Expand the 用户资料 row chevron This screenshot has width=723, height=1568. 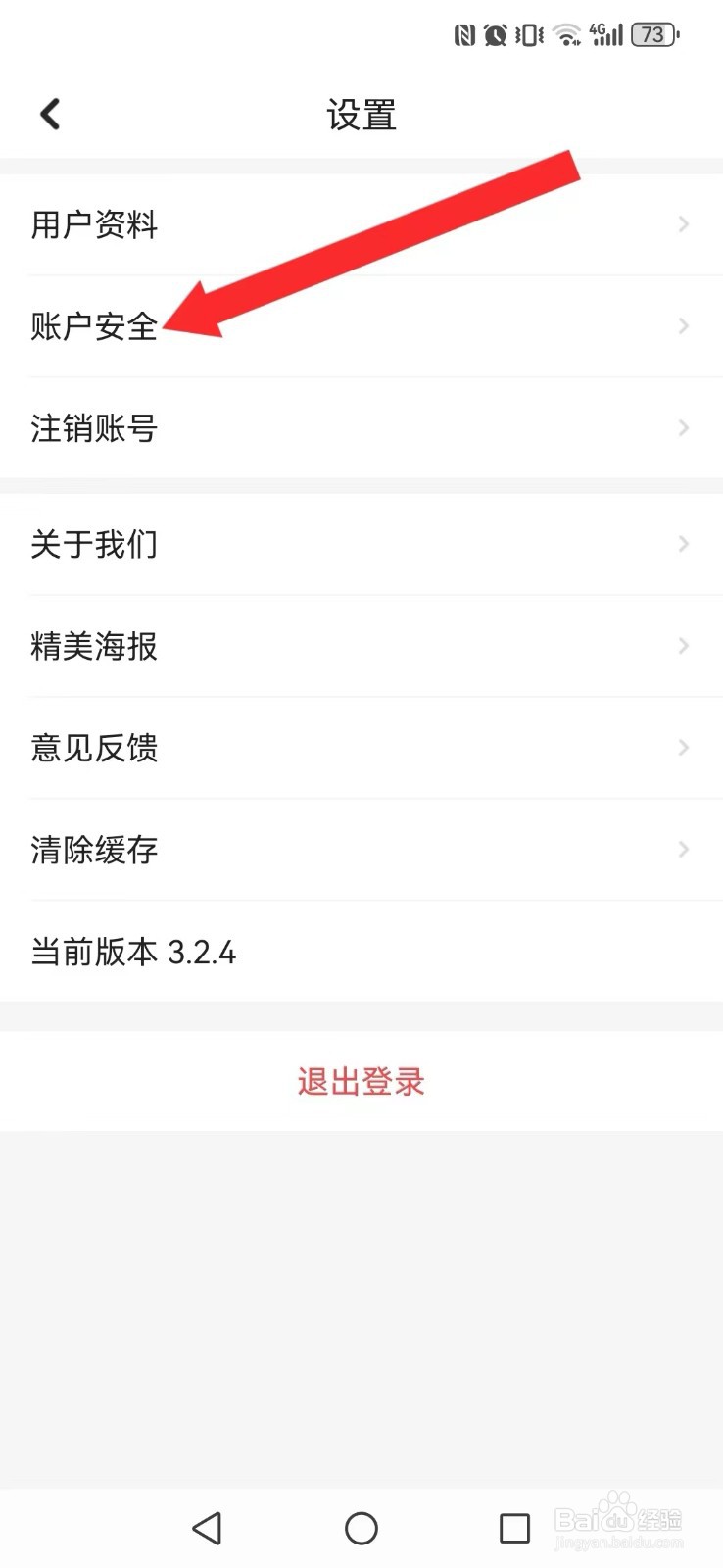[683, 223]
